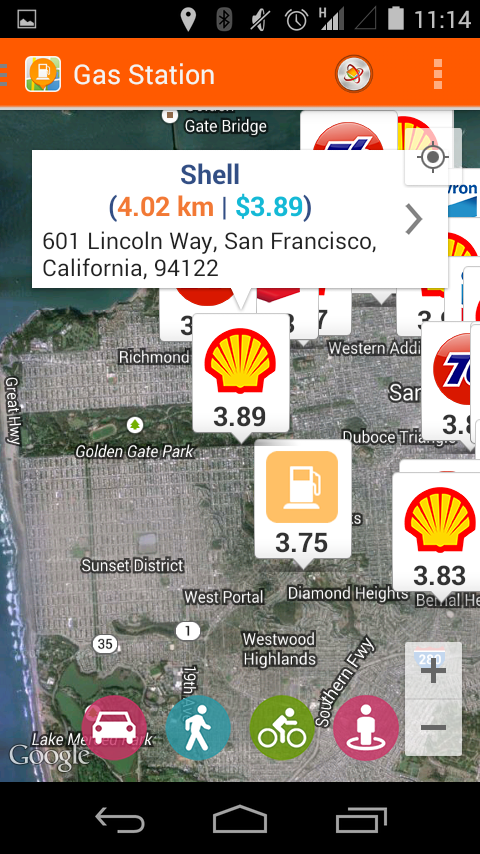Open the overflow menu

point(438,74)
